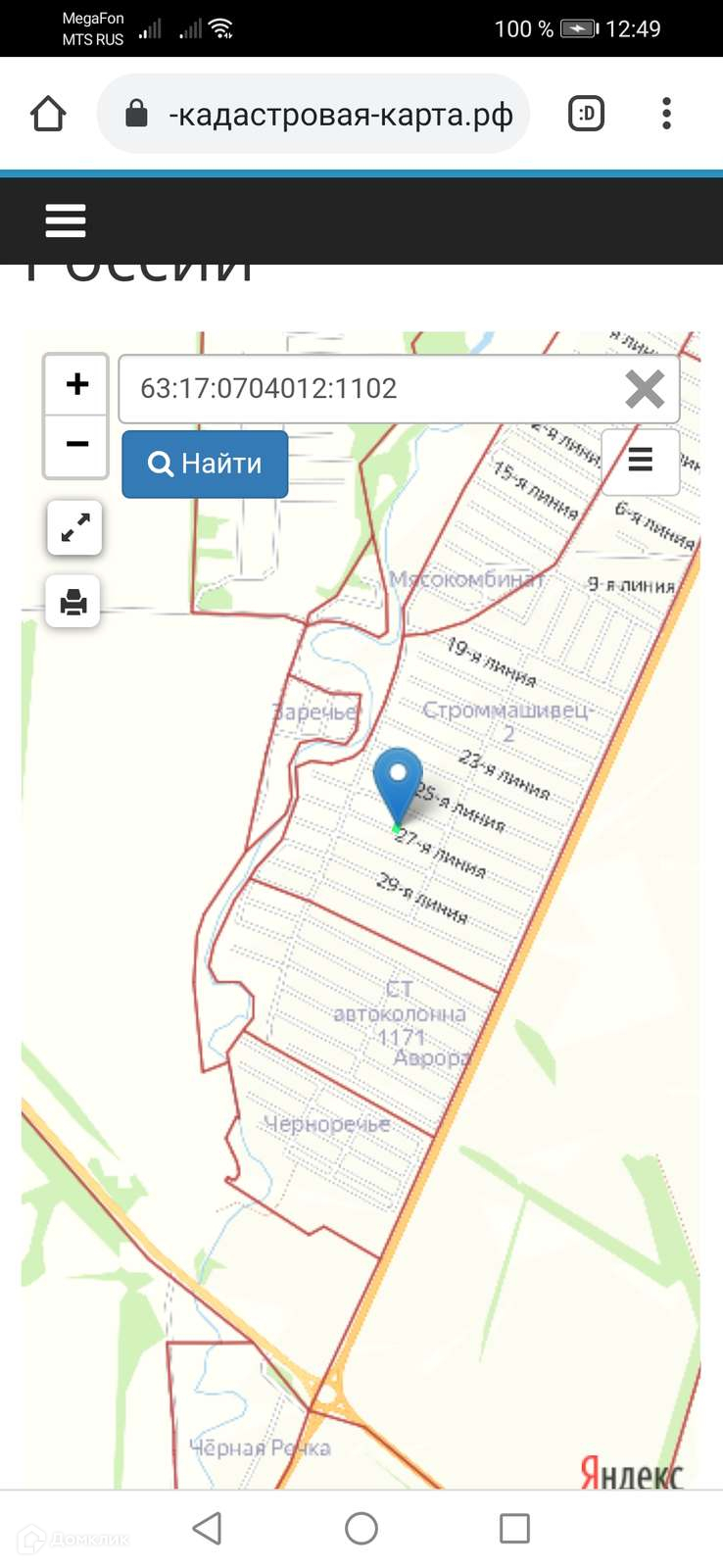The image size is (723, 1568).
Task: Clear the cadastral number search field
Action: pyautogui.click(x=645, y=389)
